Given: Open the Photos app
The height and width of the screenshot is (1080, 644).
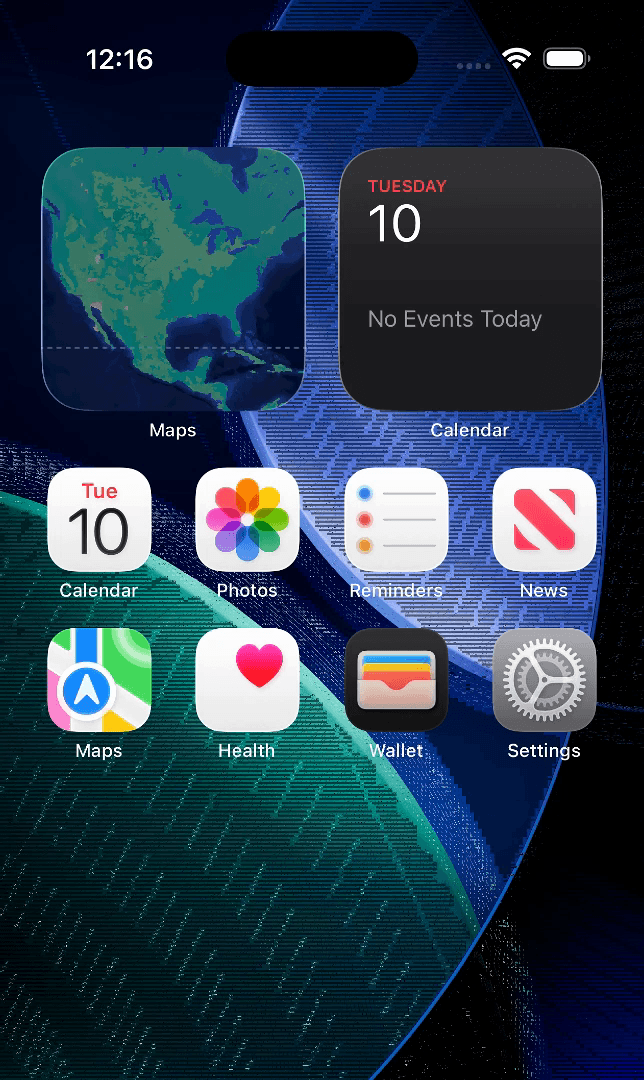Looking at the screenshot, I should pyautogui.click(x=247, y=520).
